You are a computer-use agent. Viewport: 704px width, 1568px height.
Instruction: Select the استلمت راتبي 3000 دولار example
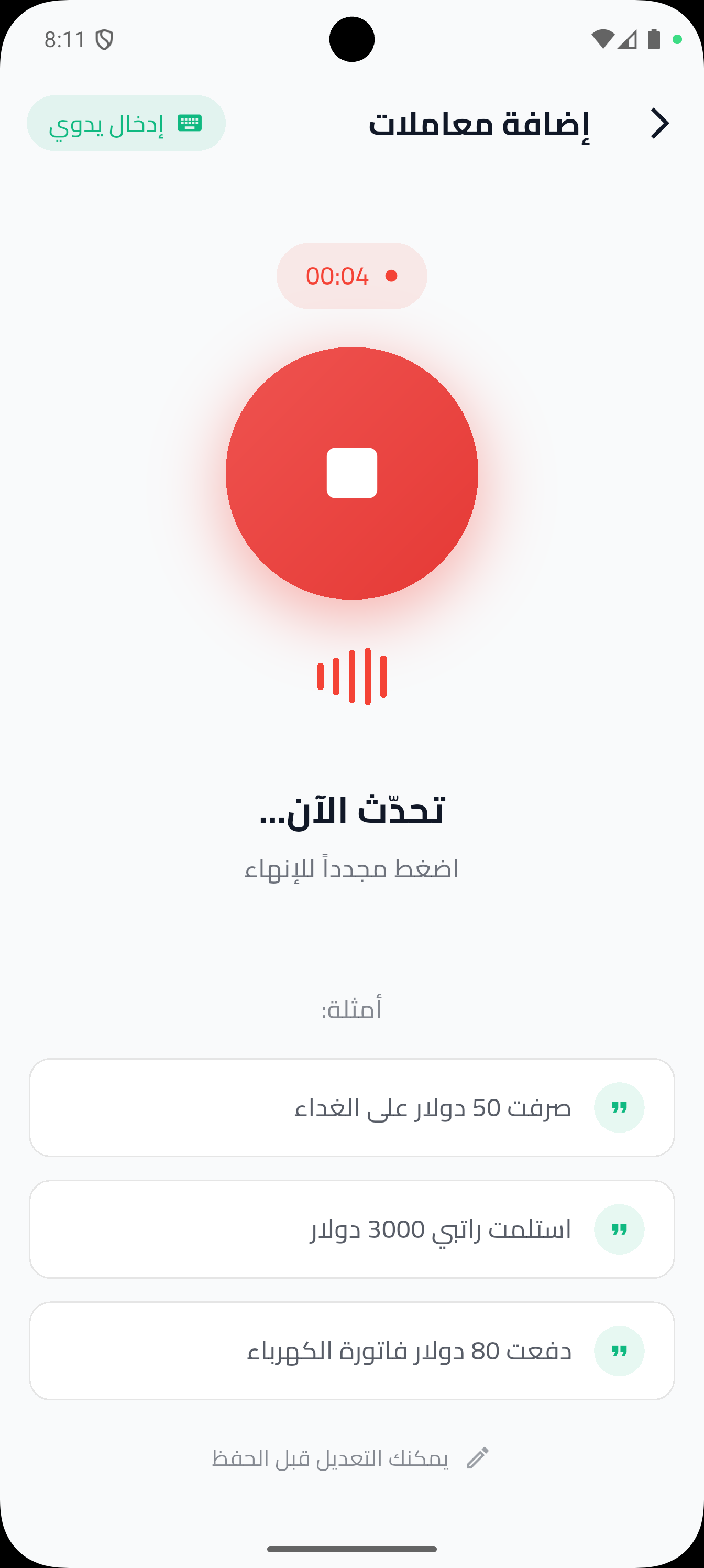point(351,1229)
